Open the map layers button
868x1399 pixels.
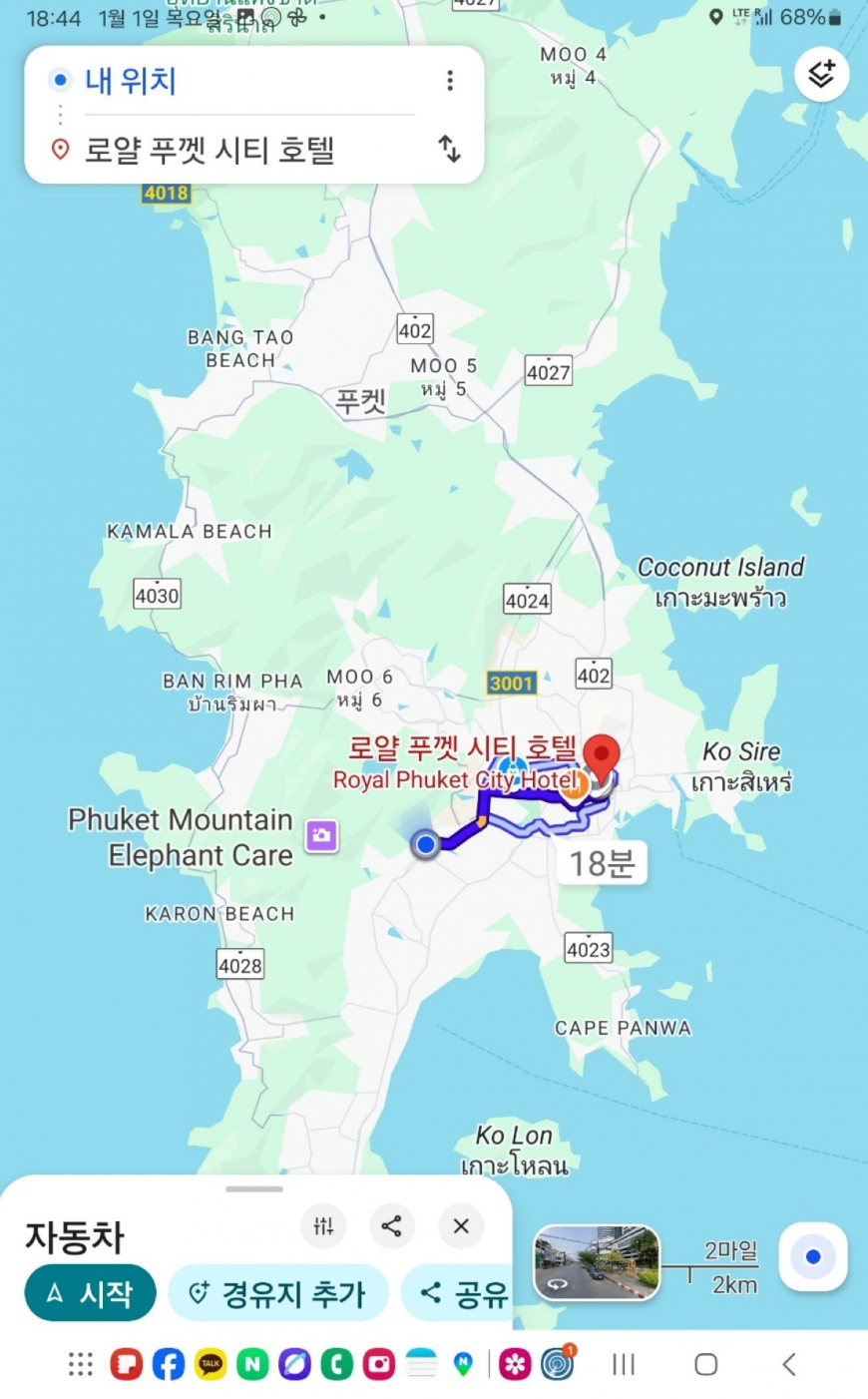tap(821, 74)
